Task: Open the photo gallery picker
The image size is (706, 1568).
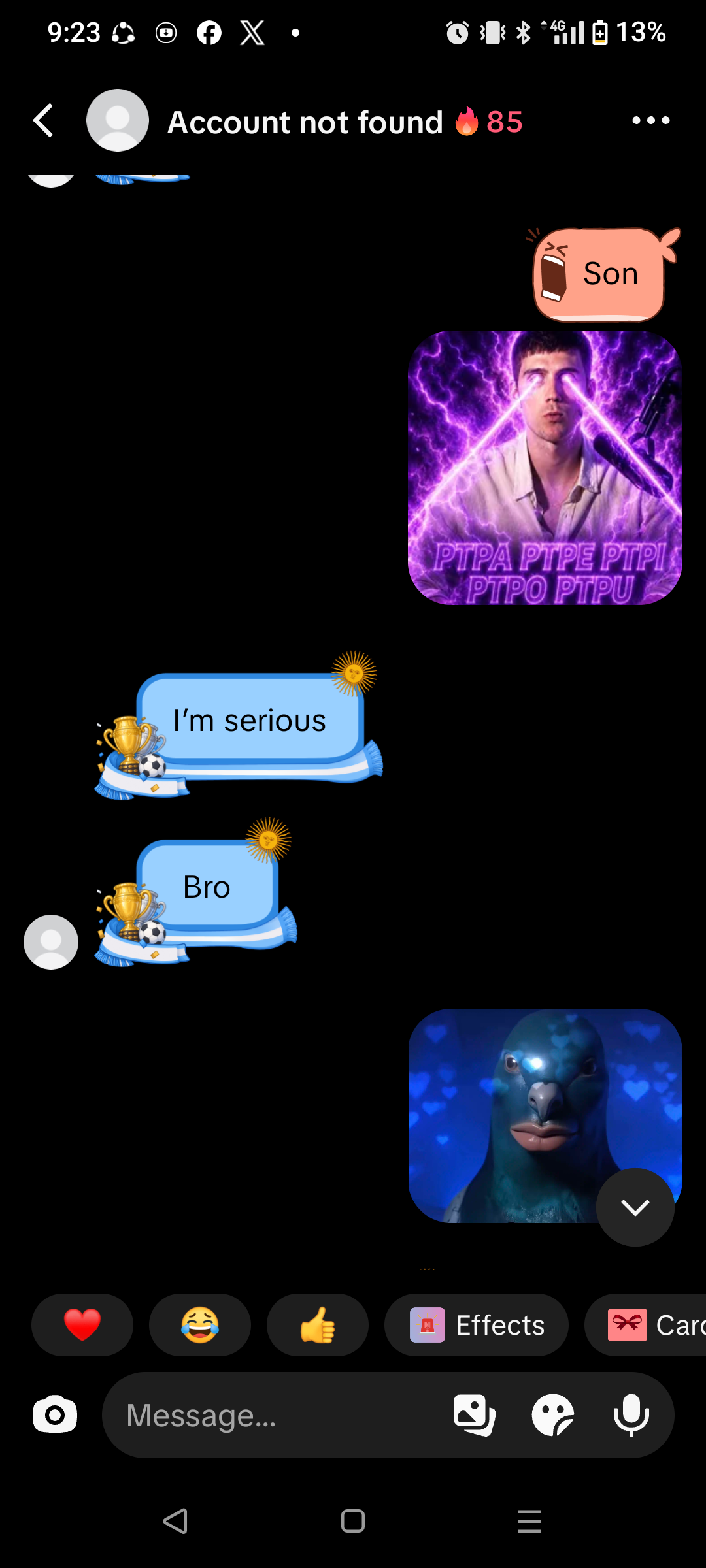Action: point(475,1415)
